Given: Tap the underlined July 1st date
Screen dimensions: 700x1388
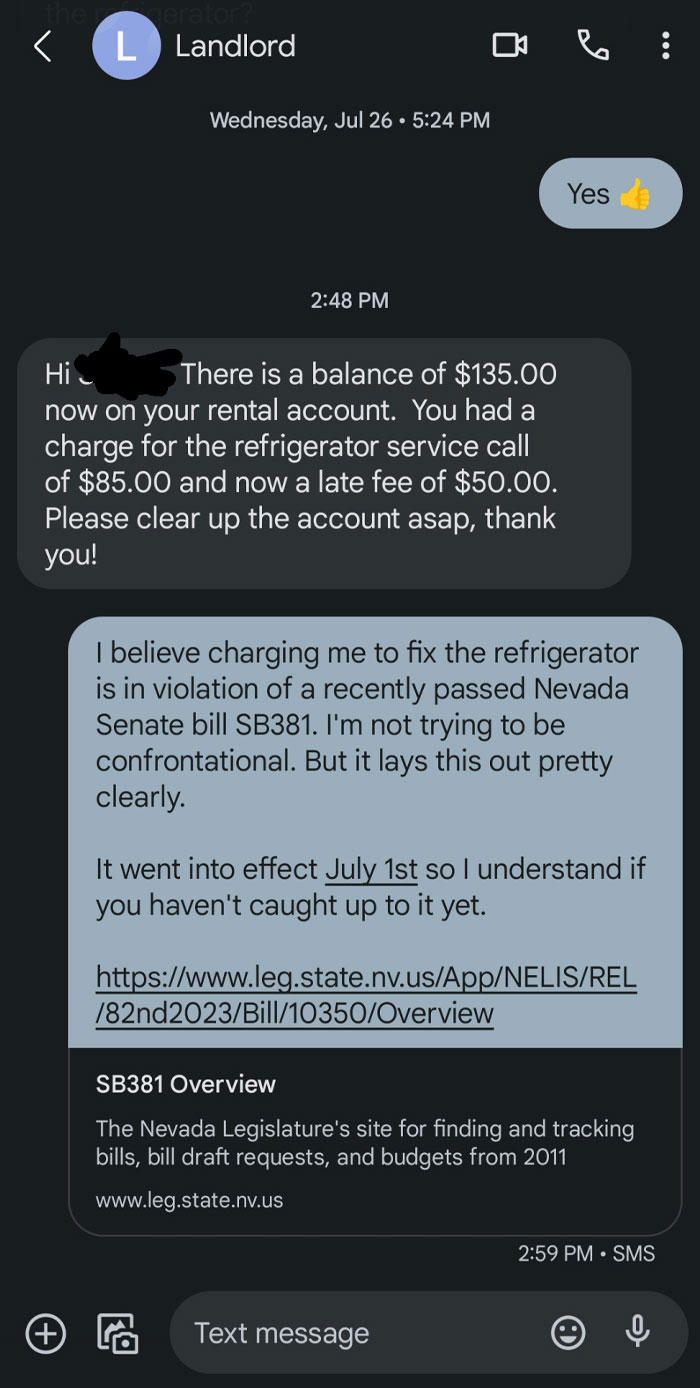Looking at the screenshot, I should pyautogui.click(x=371, y=869).
